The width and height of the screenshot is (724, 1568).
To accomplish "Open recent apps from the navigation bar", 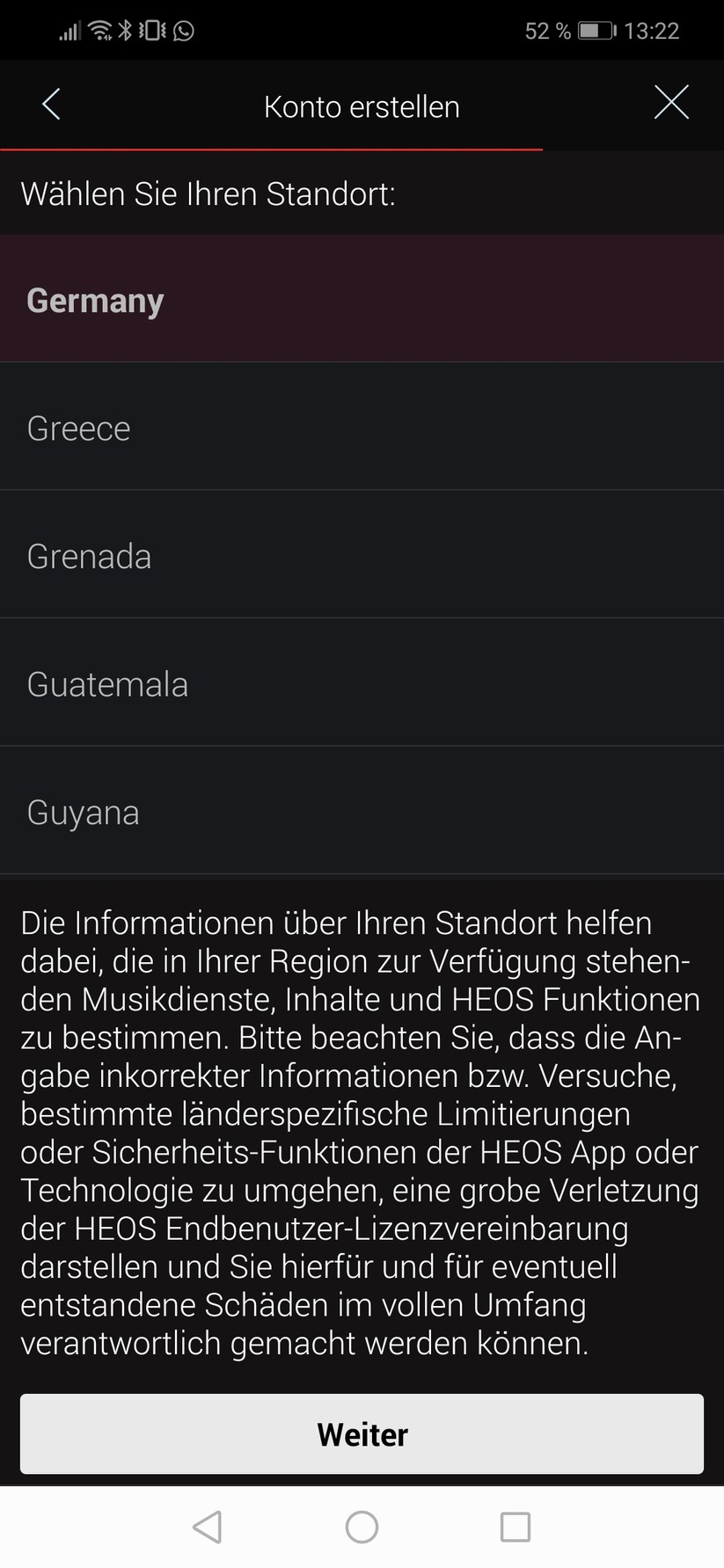I will (x=516, y=1528).
